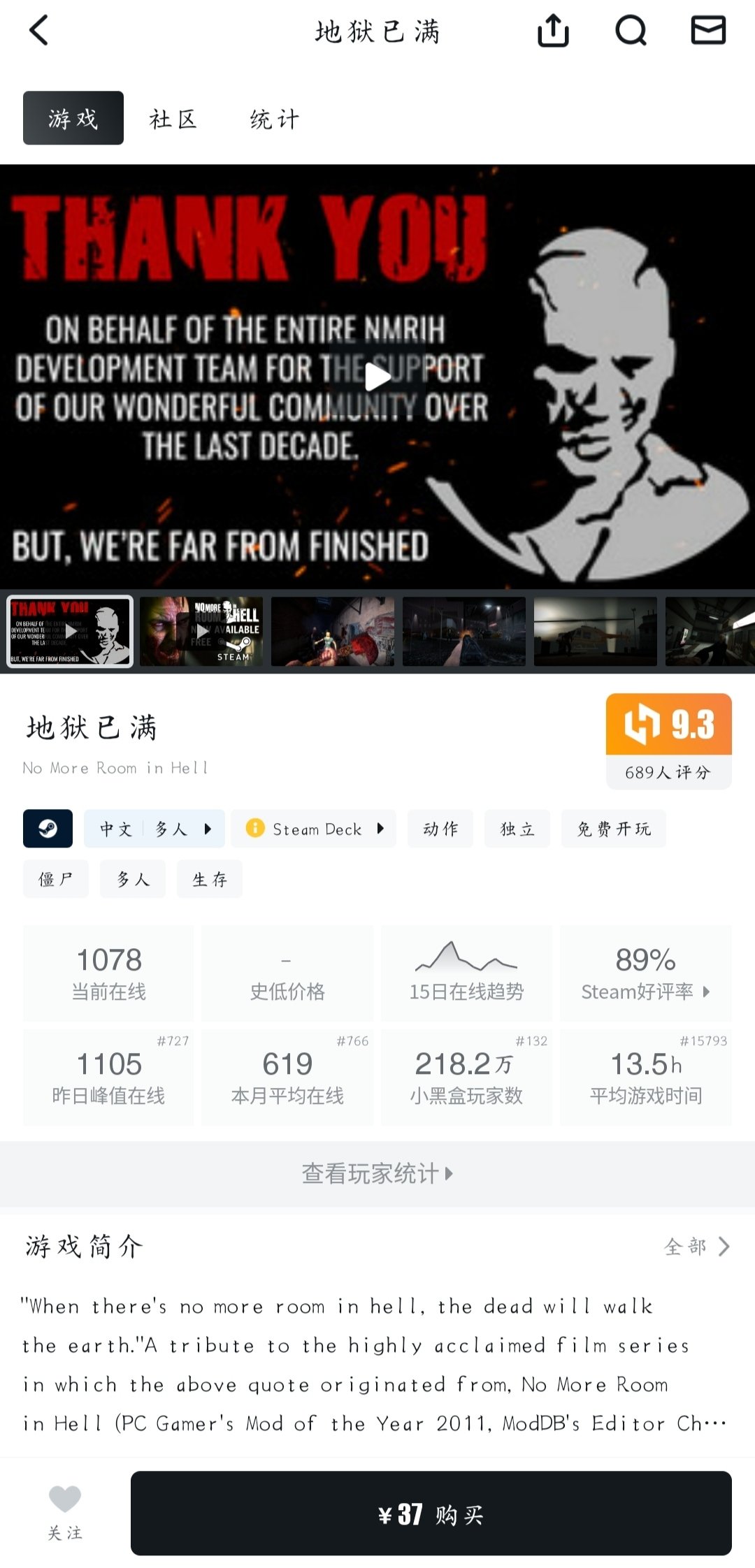Switch to the 社区 tab
Screen dimensions: 755x1568
click(x=173, y=119)
